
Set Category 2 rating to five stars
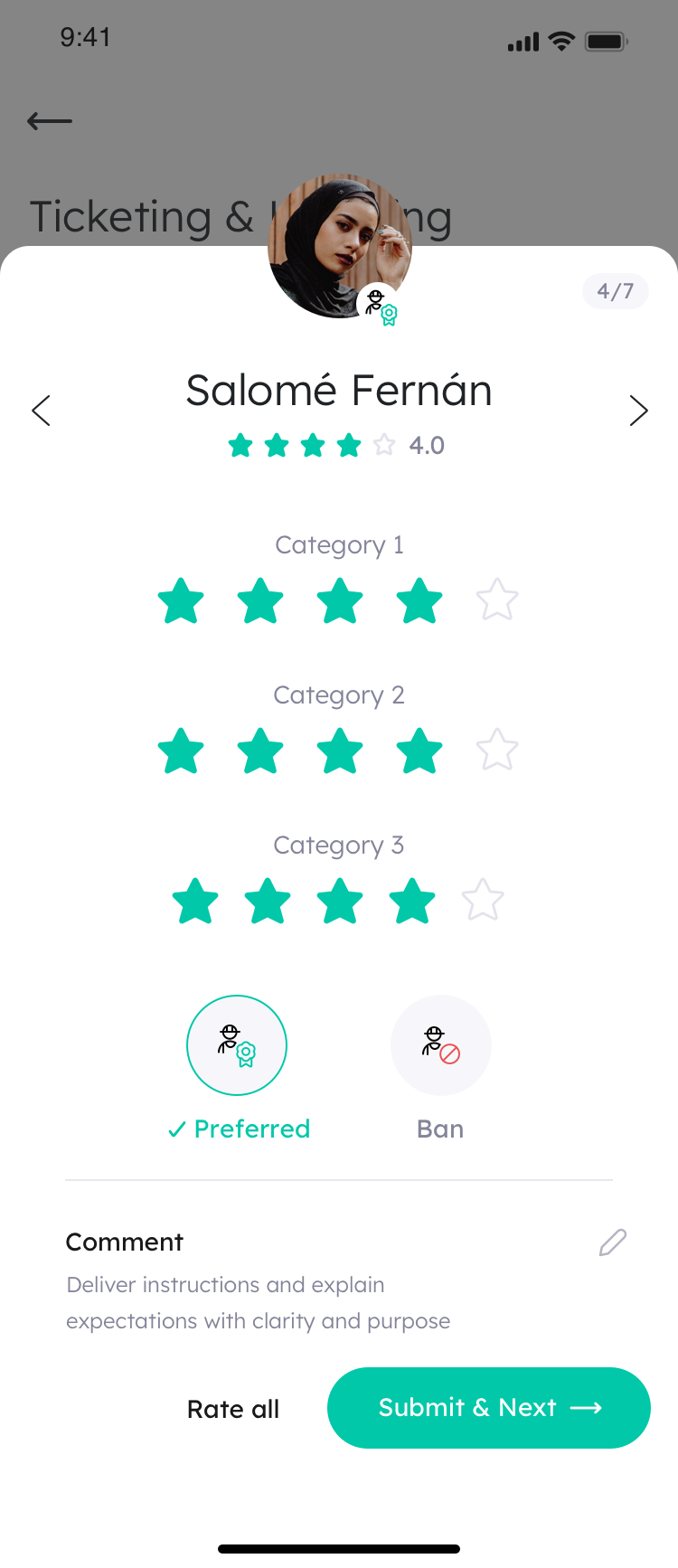(x=496, y=750)
